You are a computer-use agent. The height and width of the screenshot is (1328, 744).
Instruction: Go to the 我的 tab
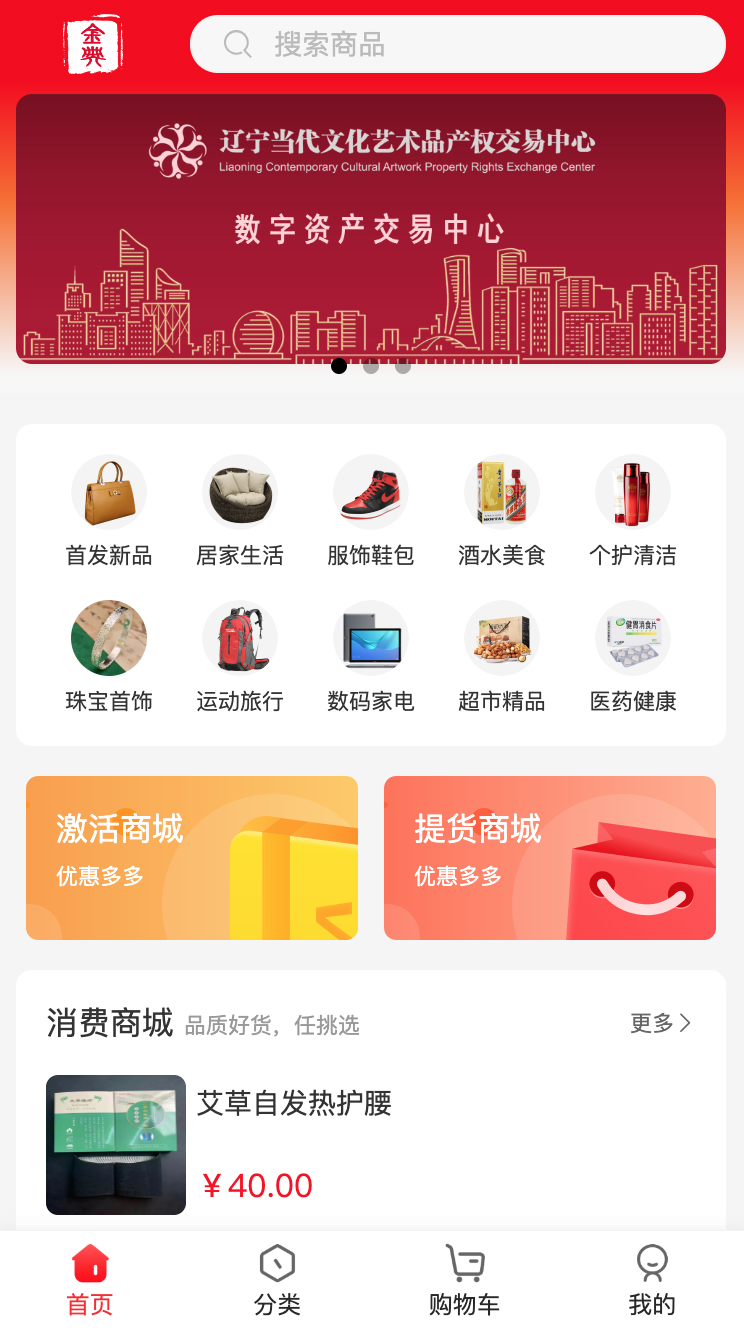pos(652,1280)
